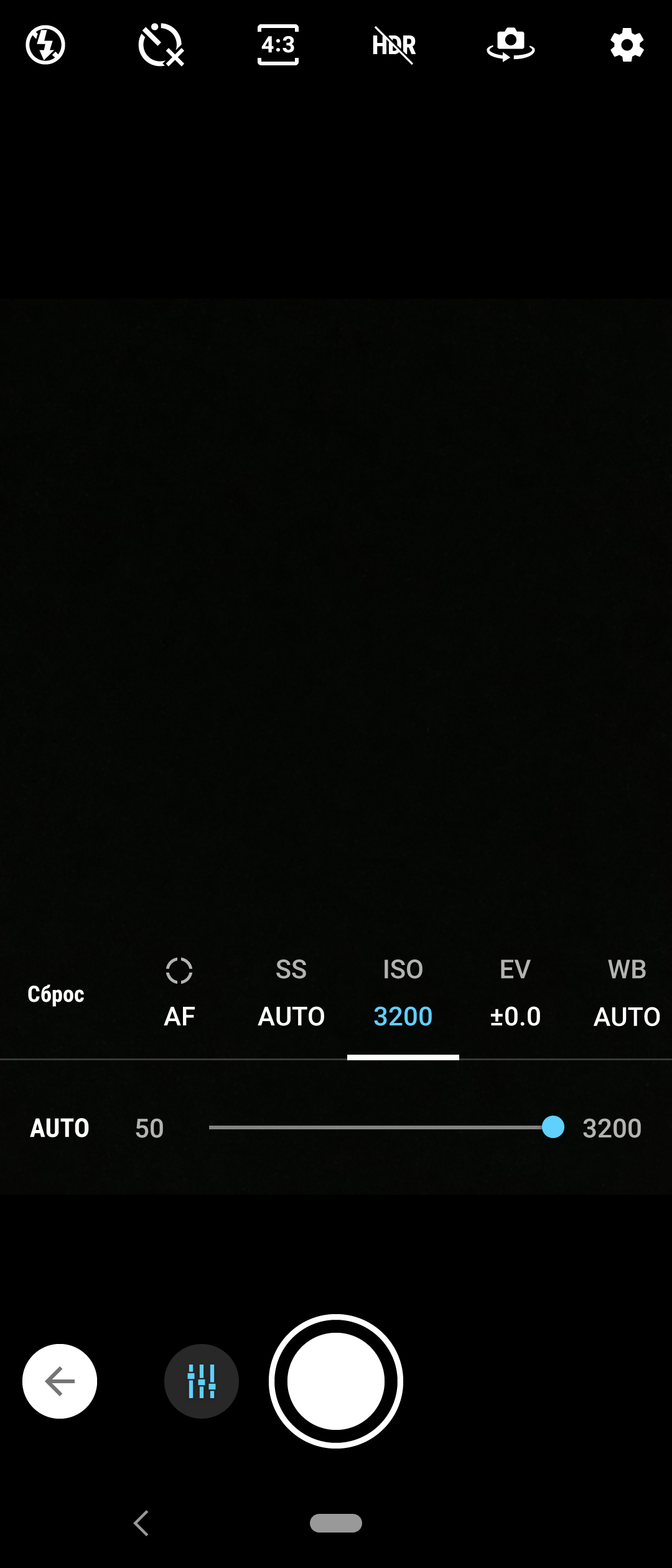Open camera settings gear
The width and height of the screenshot is (672, 1568).
tap(627, 45)
